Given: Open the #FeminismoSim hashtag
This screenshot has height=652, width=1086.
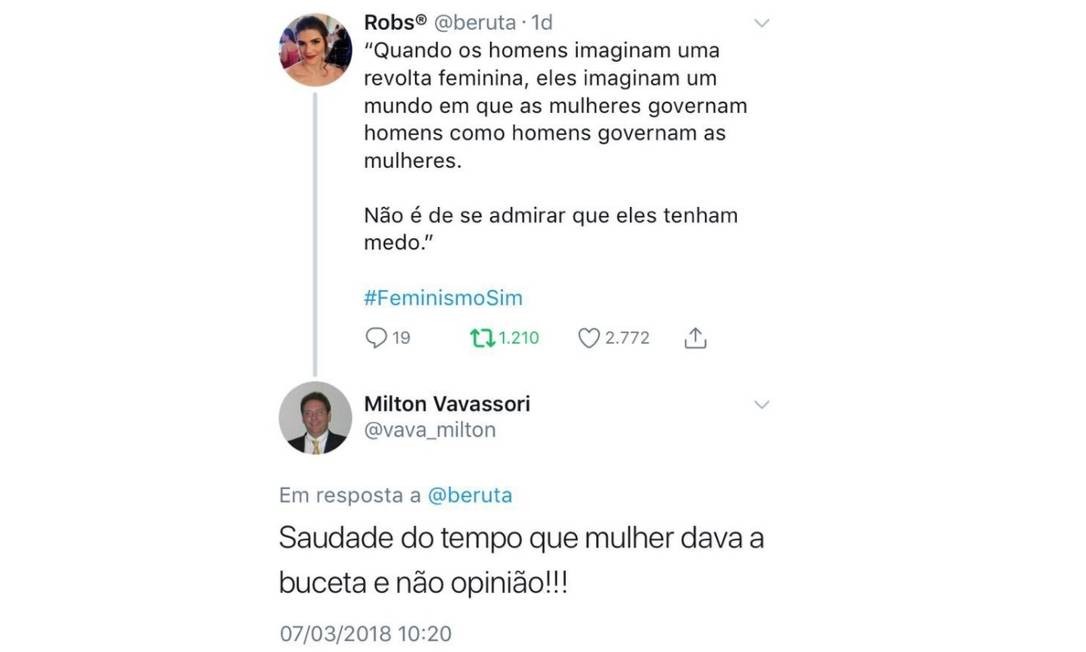Looking at the screenshot, I should click(443, 298).
